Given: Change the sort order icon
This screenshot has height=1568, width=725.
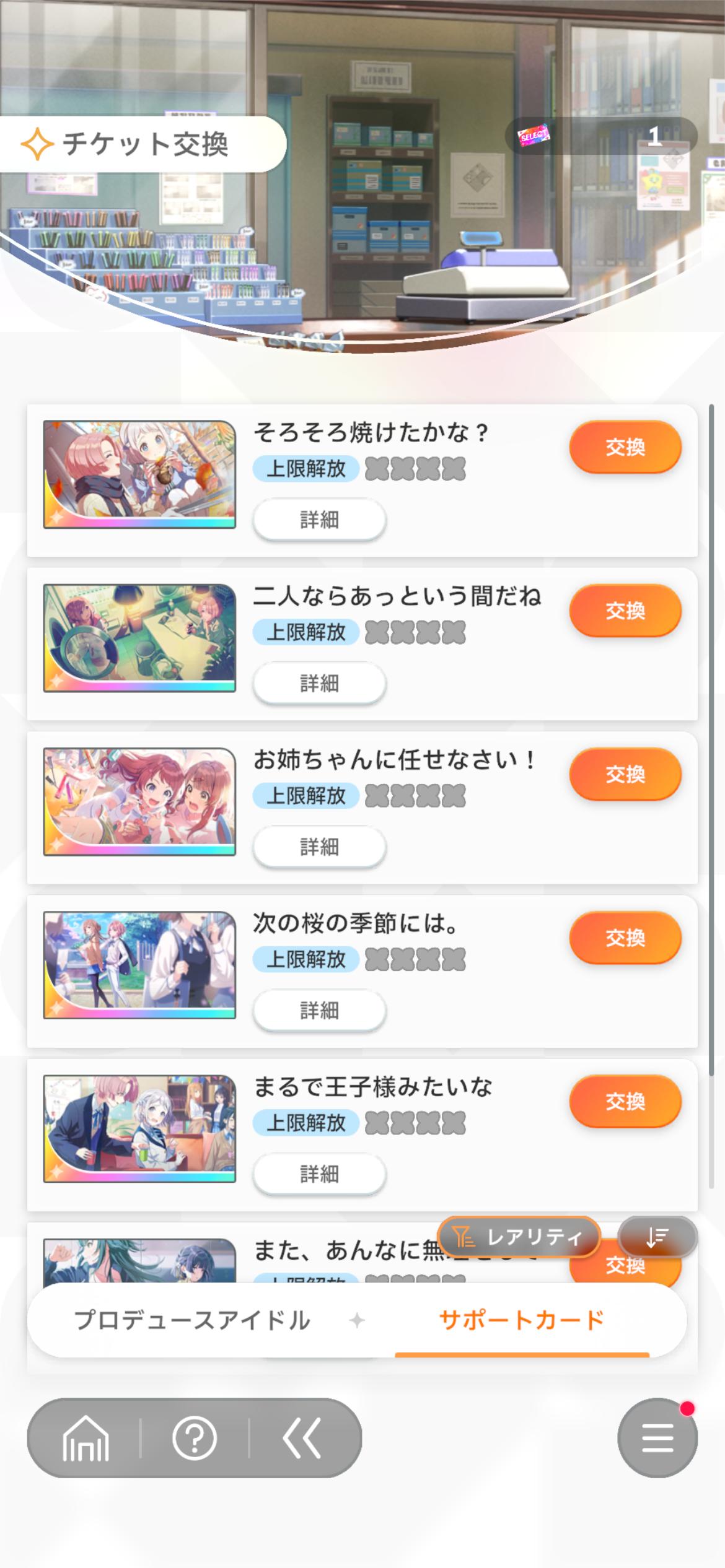Looking at the screenshot, I should click(x=657, y=1237).
